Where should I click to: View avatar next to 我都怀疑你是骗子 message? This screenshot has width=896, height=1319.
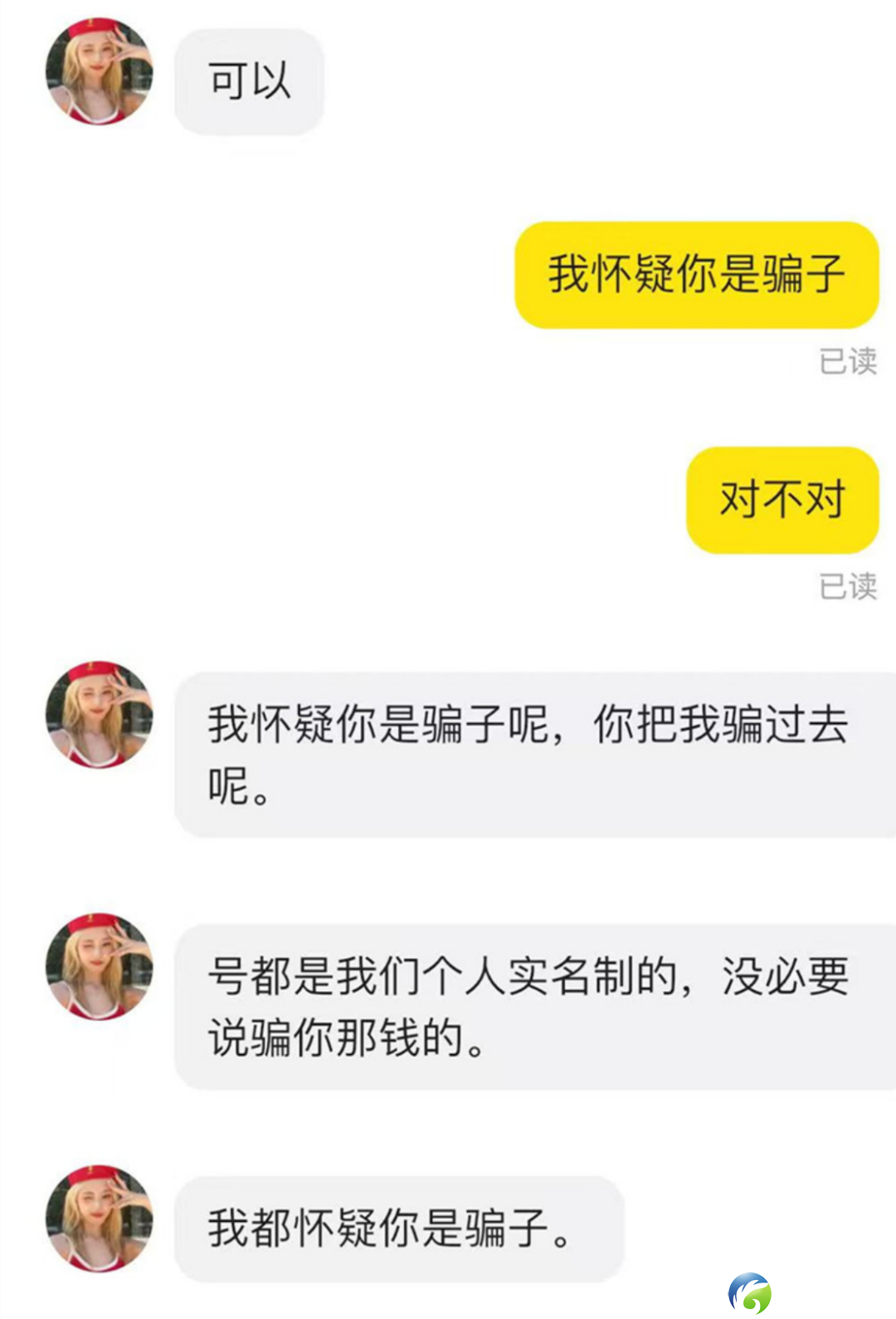tap(99, 1218)
